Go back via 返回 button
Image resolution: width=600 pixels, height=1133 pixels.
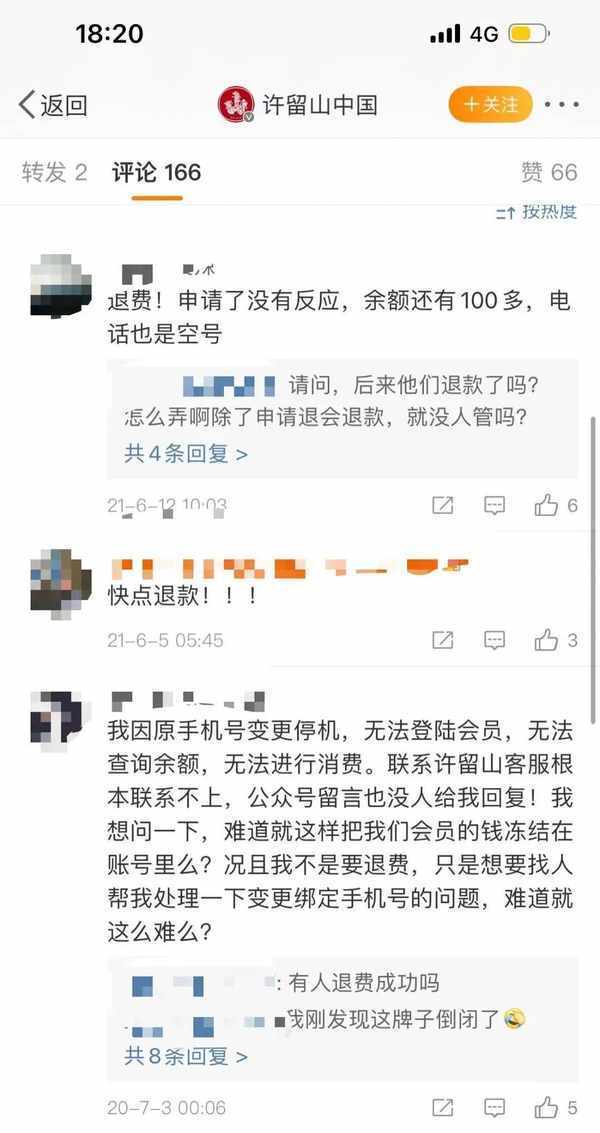[x=53, y=104]
